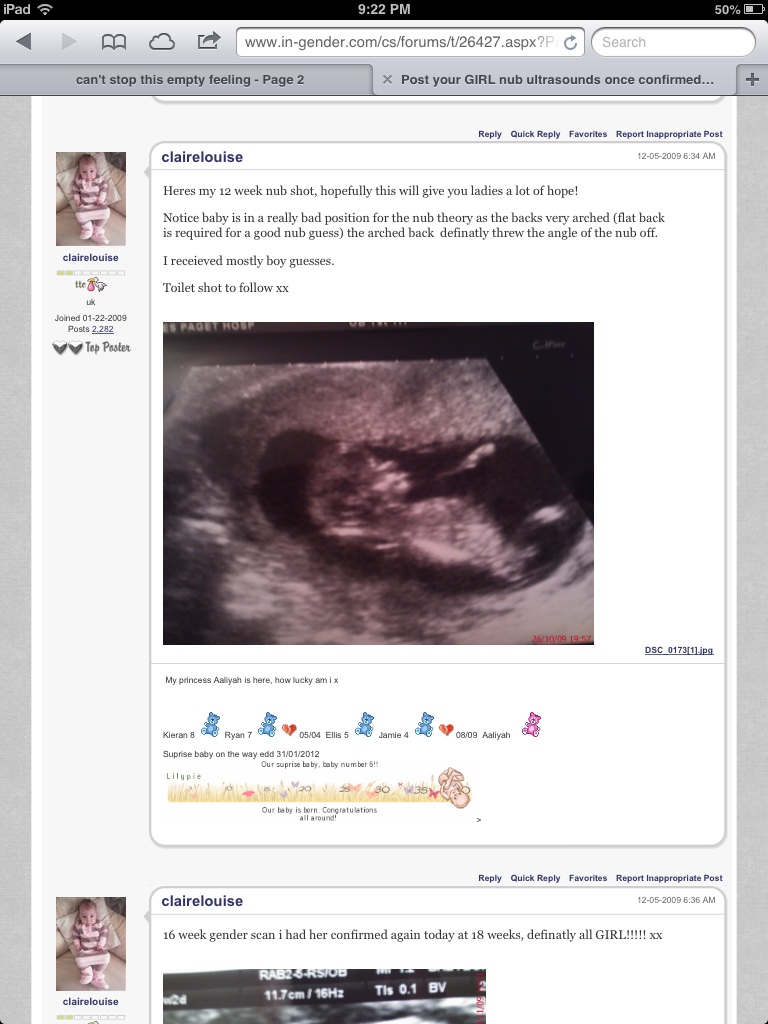Open the DSC_0173[1].jpg attachment link
This screenshot has height=1024, width=768.
tap(678, 650)
